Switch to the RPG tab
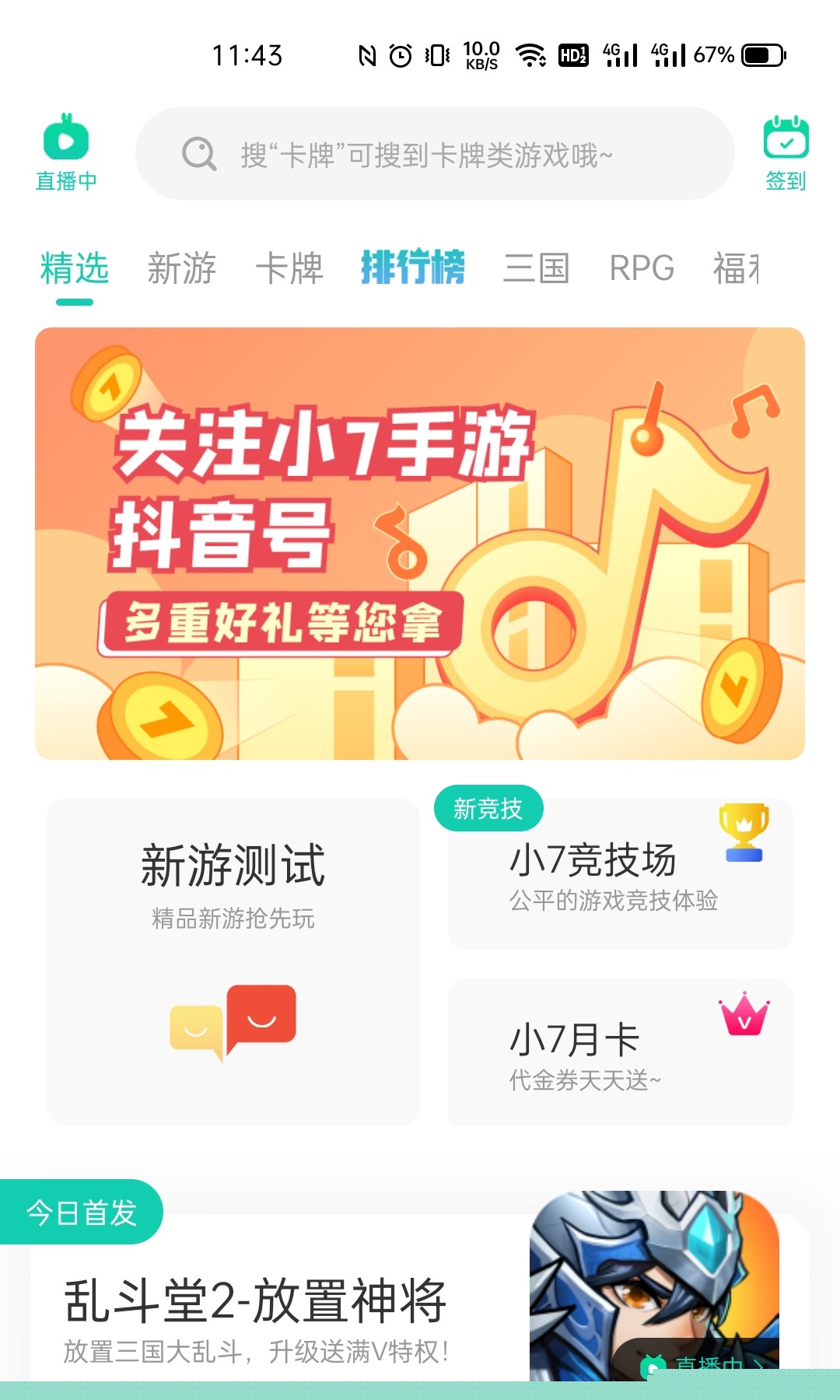 click(642, 269)
